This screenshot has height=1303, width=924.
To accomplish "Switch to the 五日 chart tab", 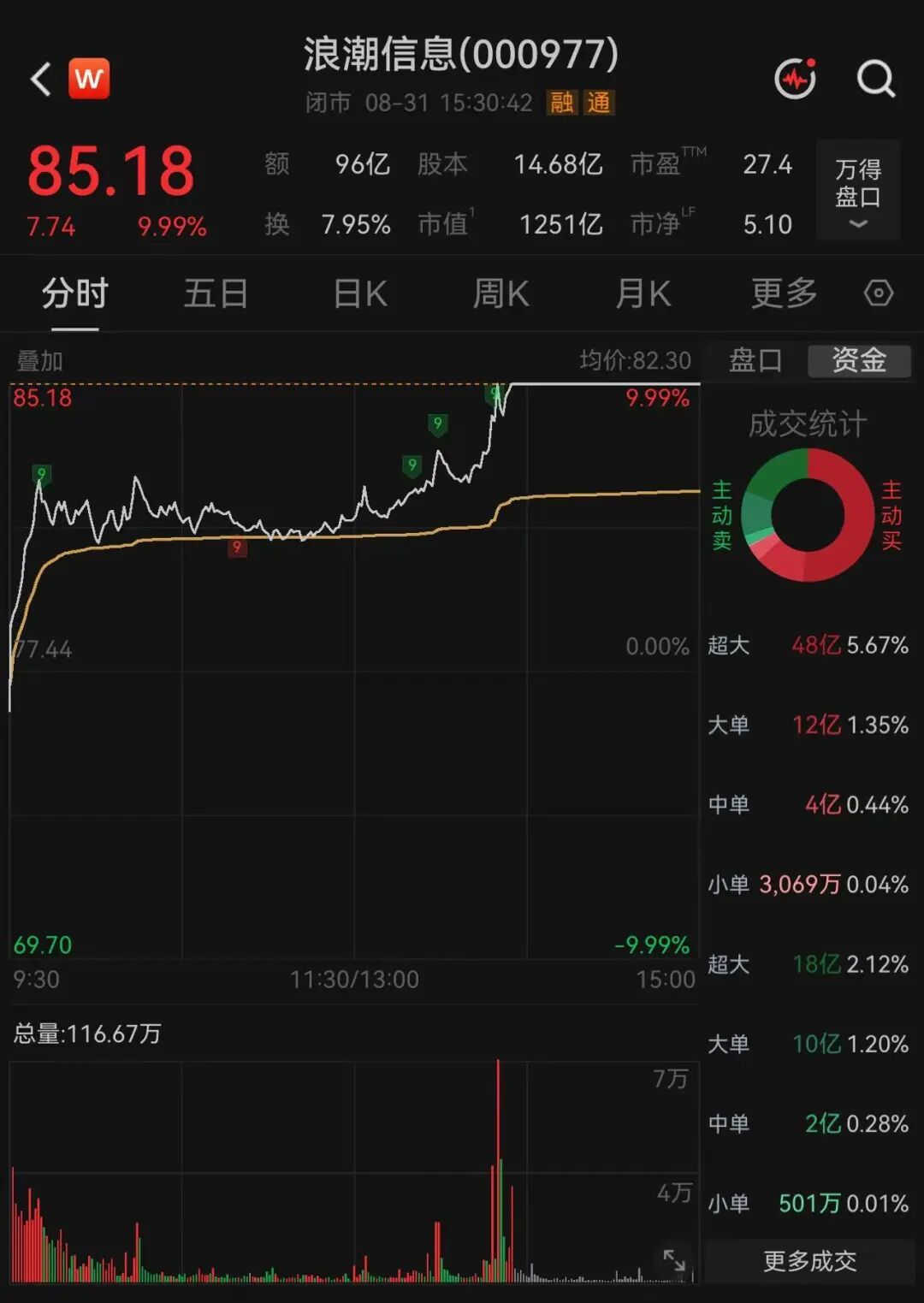I will (216, 293).
